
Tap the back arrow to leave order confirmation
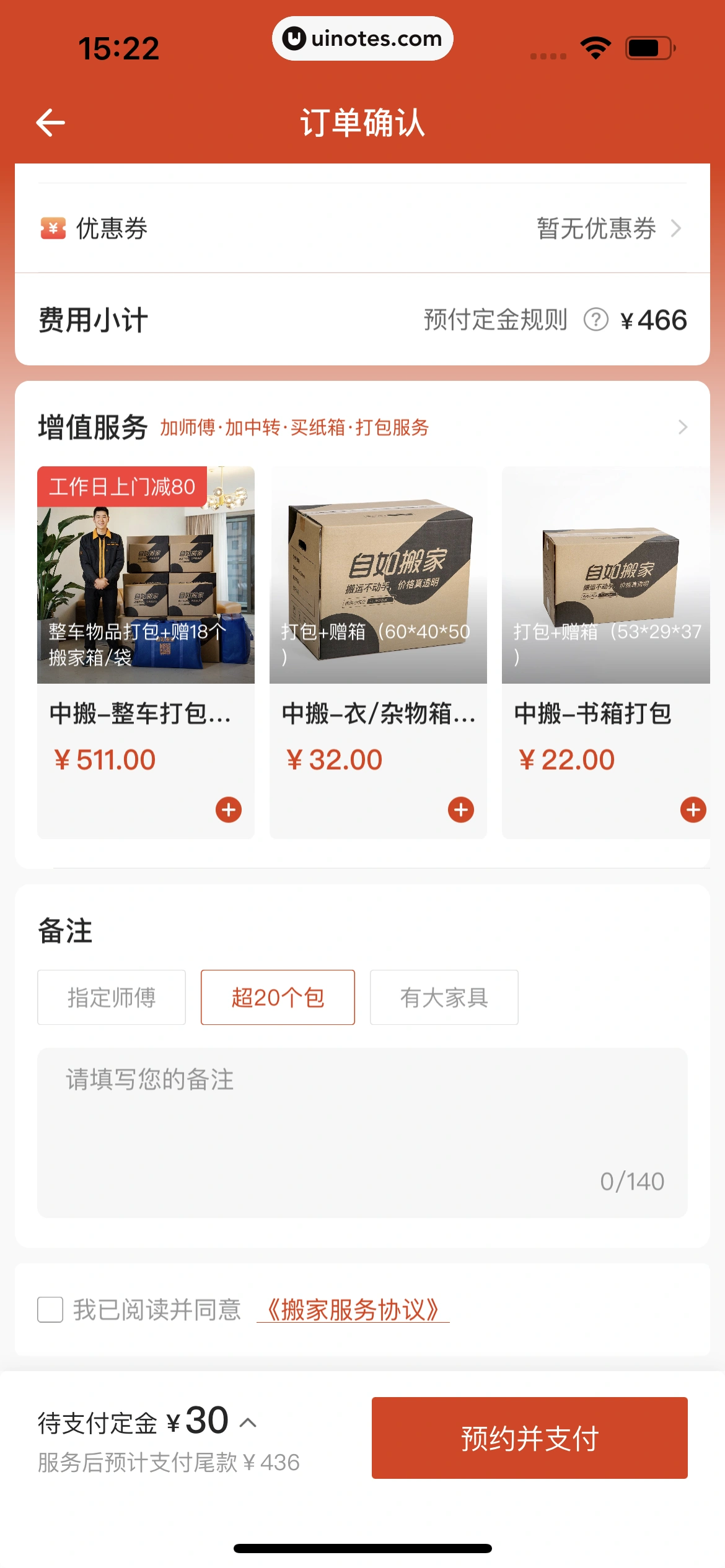click(x=50, y=121)
